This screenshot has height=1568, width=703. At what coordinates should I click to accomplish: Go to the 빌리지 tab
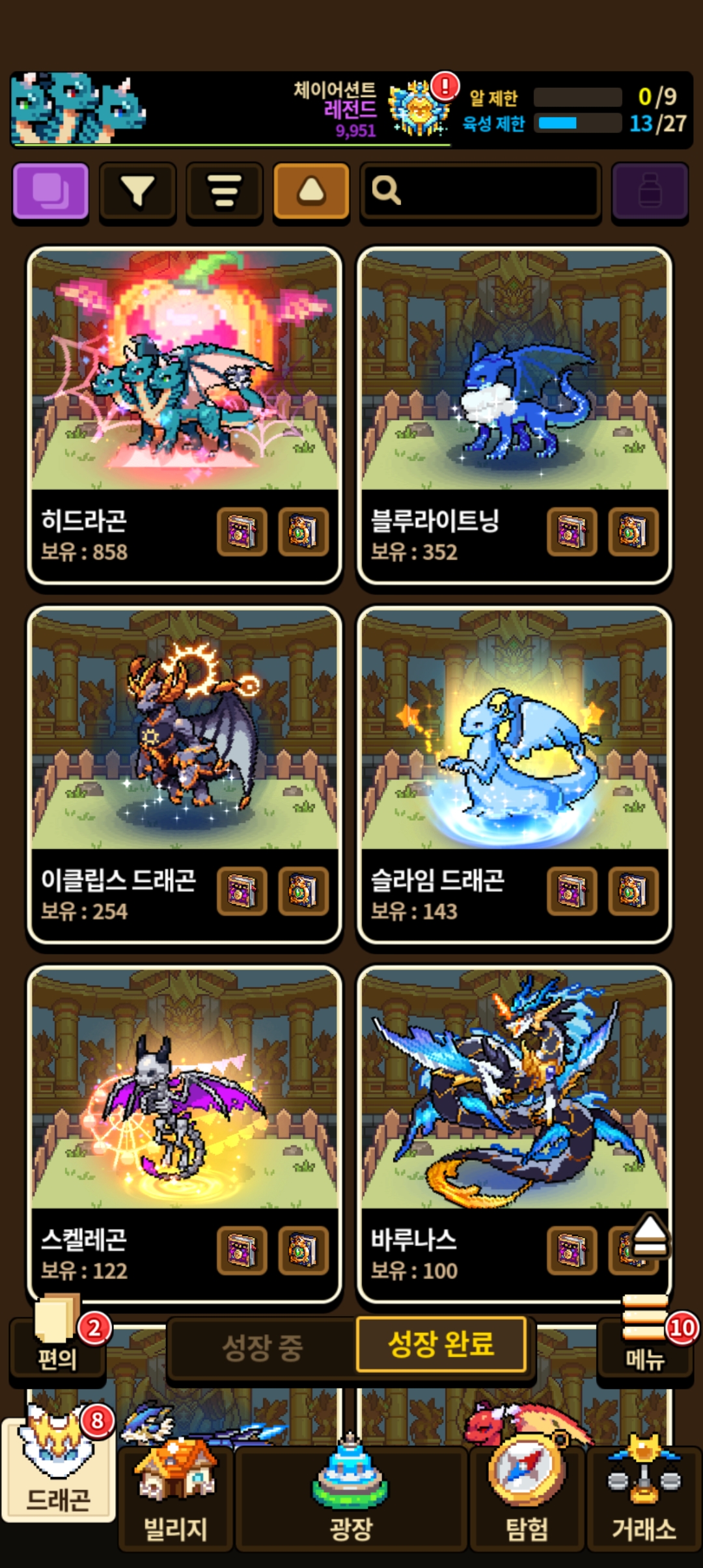(175, 1511)
